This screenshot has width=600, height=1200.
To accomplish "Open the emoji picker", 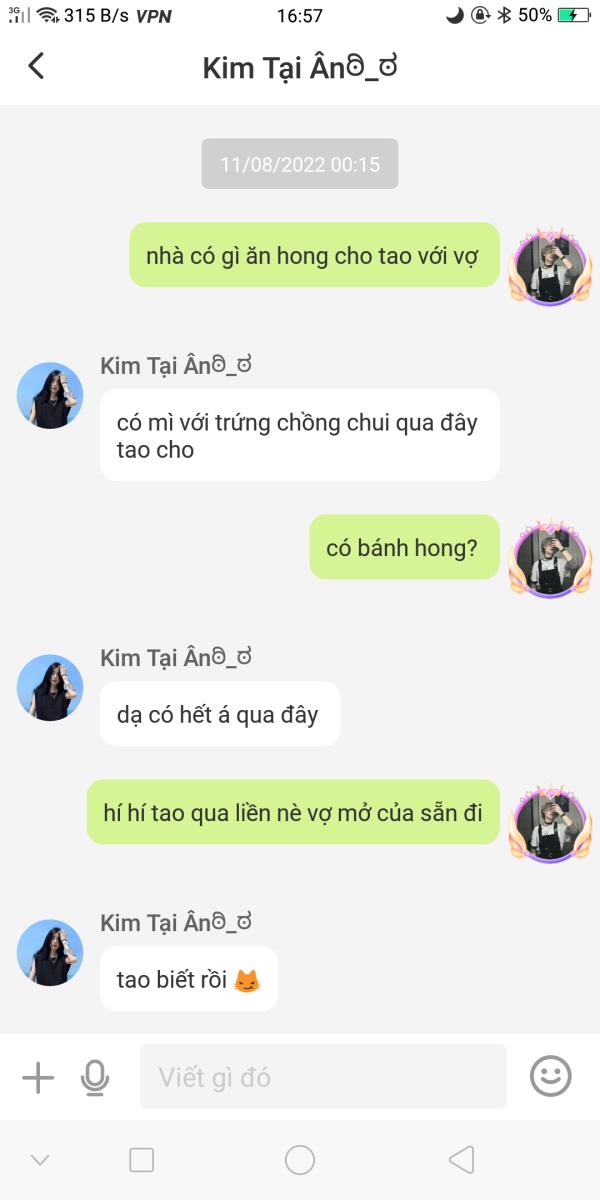I will tap(550, 1076).
